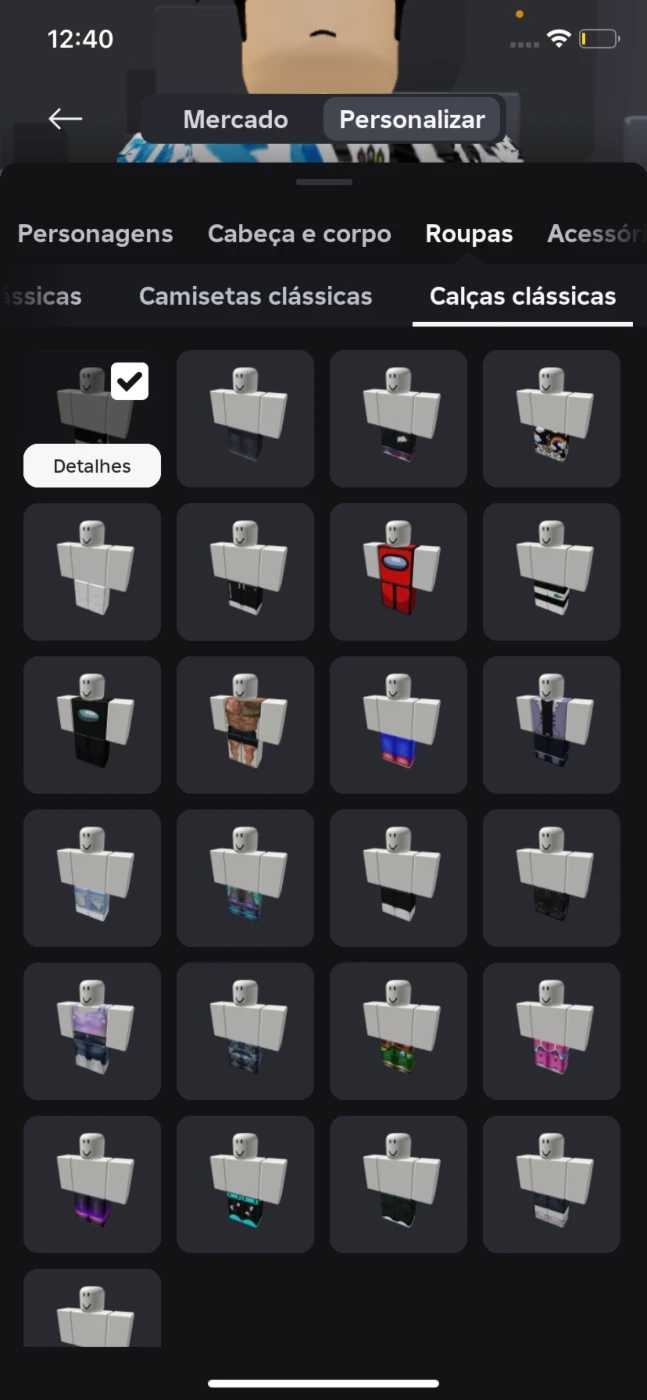647x1400 pixels.
Task: Go back with the arrow icon
Action: (65, 119)
